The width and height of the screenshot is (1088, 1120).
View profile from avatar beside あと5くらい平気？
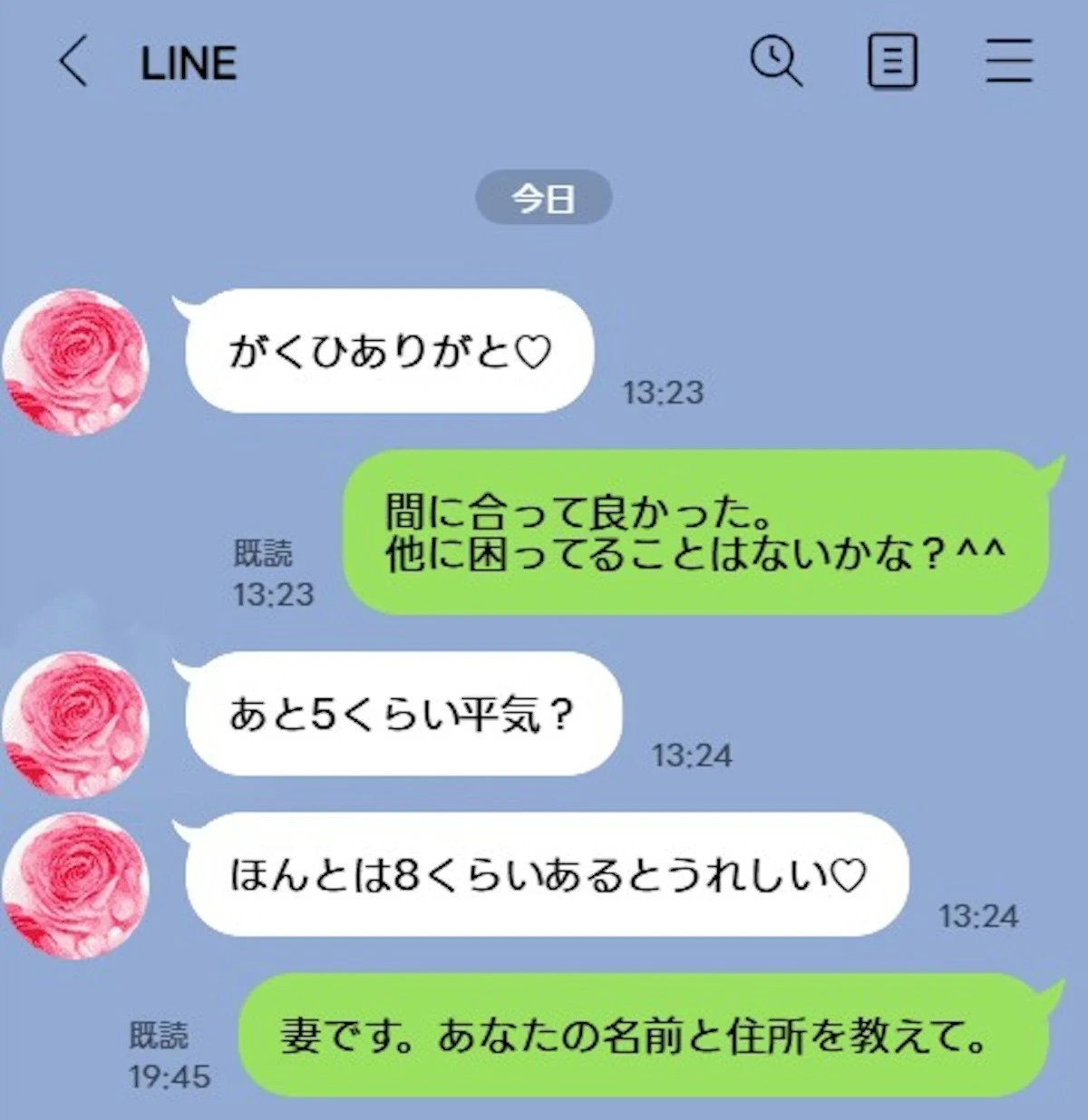tap(77, 723)
